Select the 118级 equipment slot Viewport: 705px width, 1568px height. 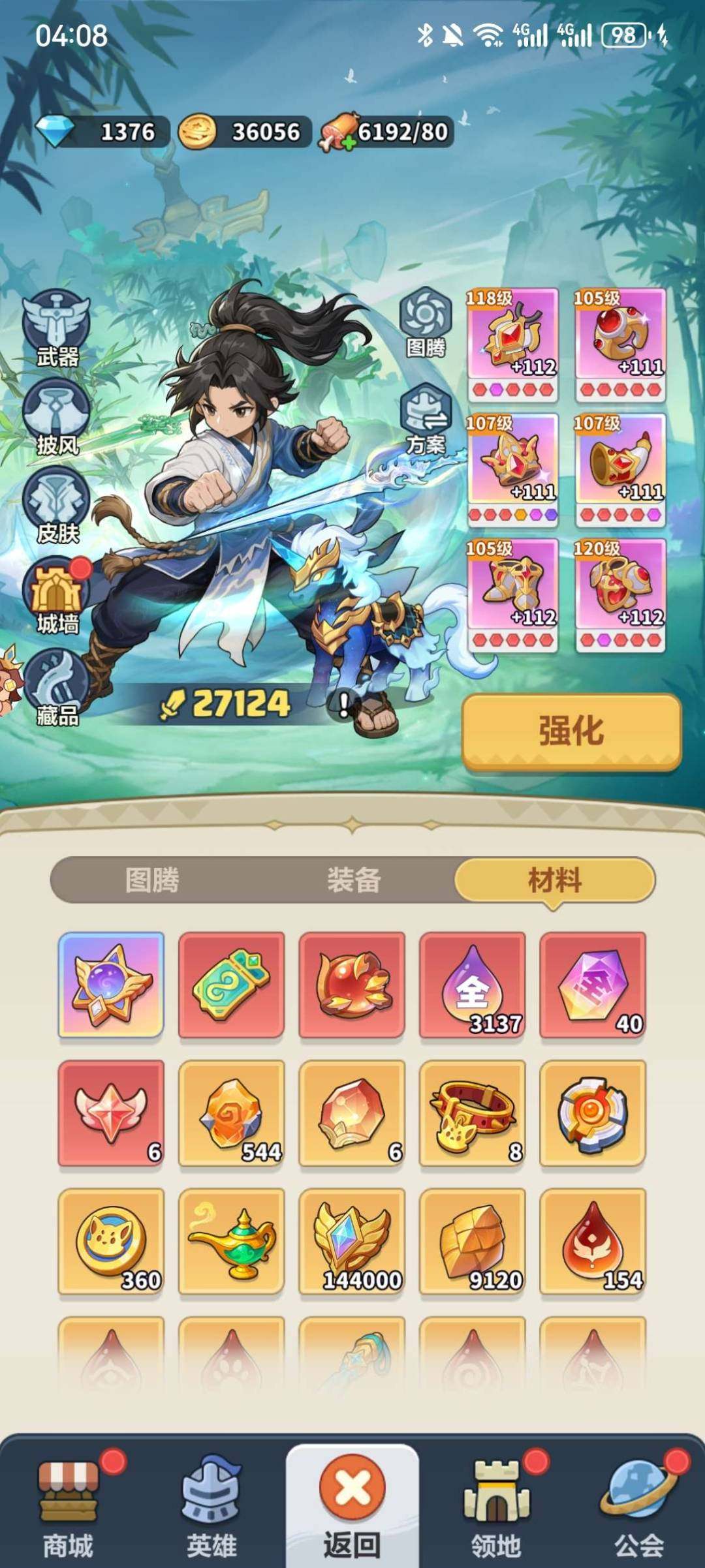click(x=512, y=345)
